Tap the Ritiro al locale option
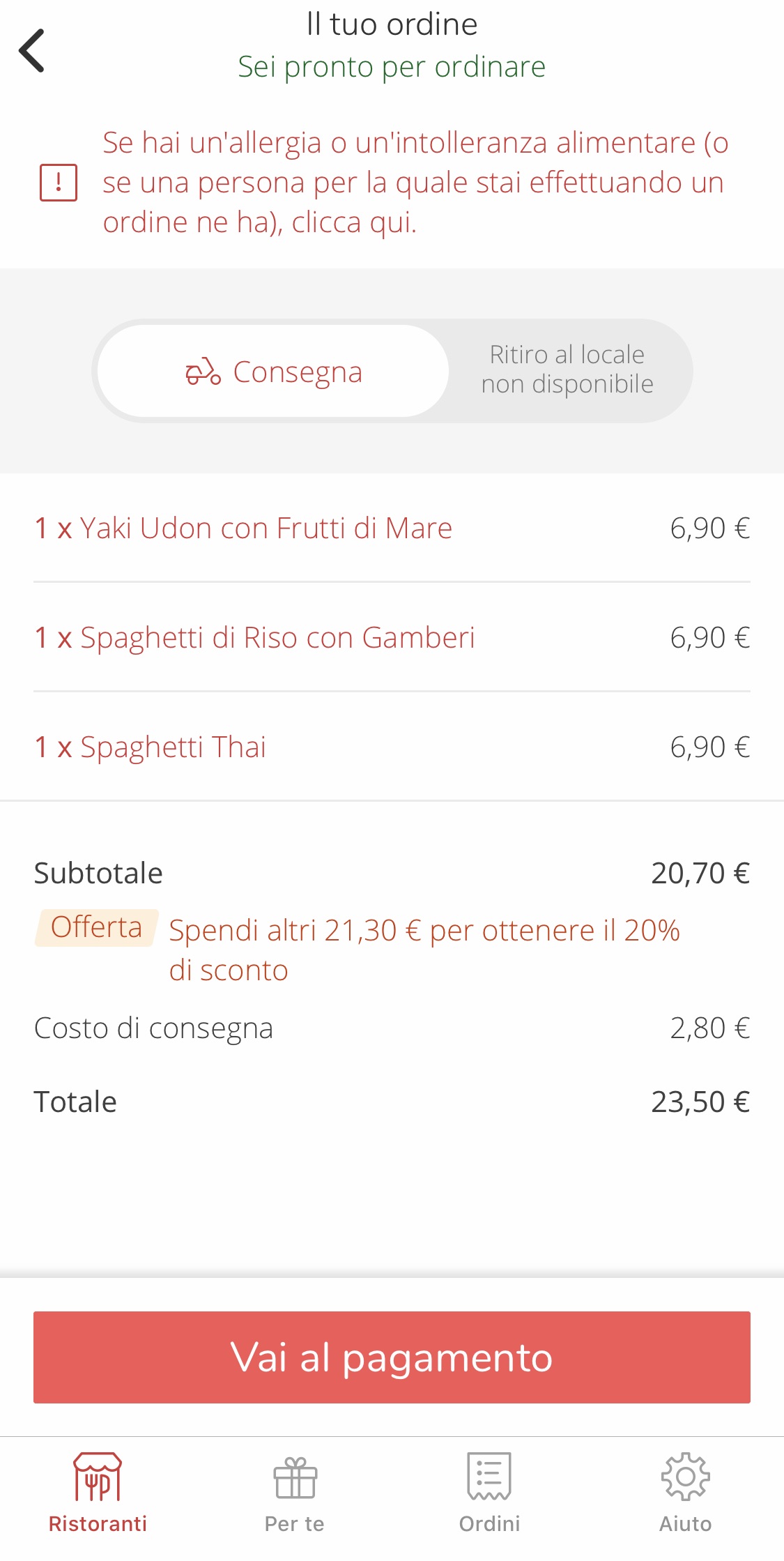 (x=567, y=370)
